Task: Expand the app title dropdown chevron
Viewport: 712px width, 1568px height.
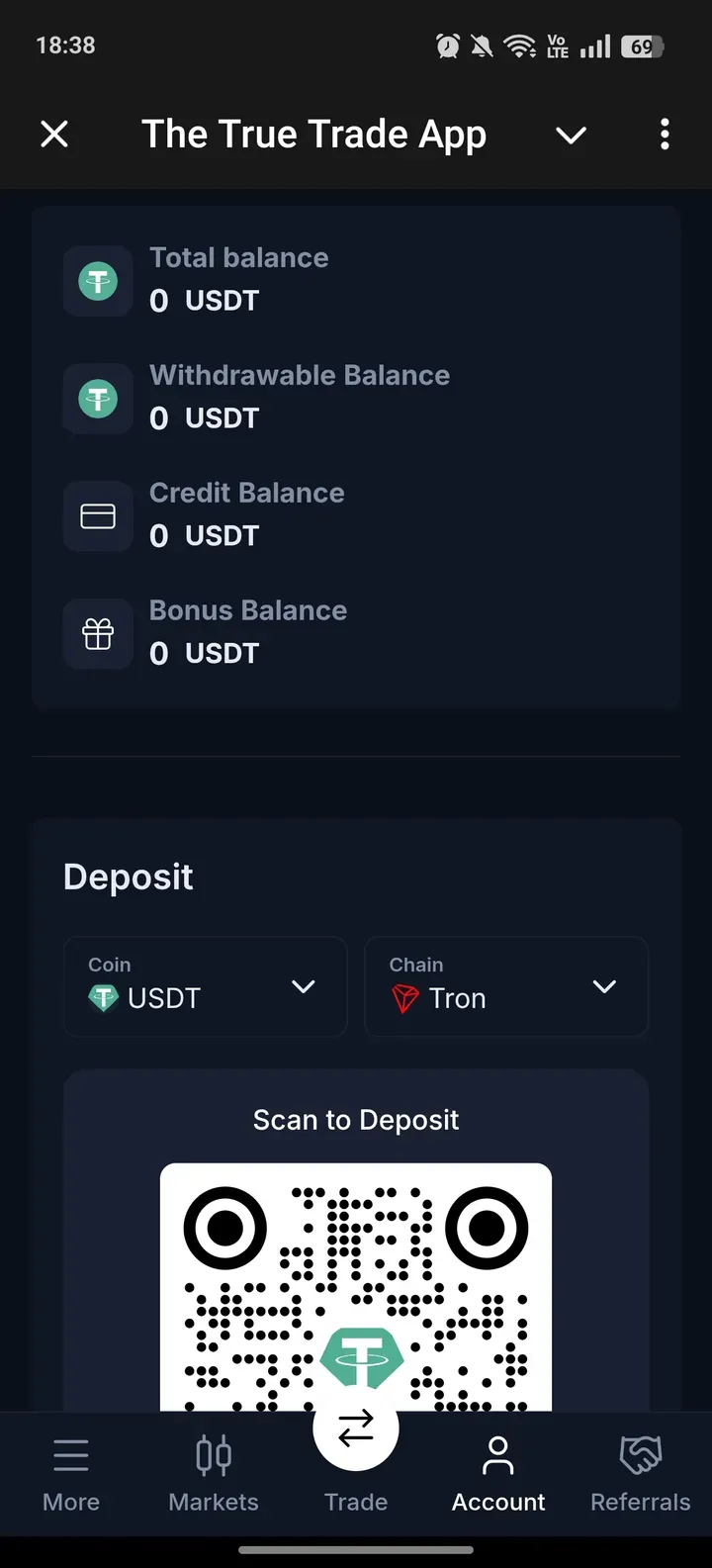Action: point(571,134)
